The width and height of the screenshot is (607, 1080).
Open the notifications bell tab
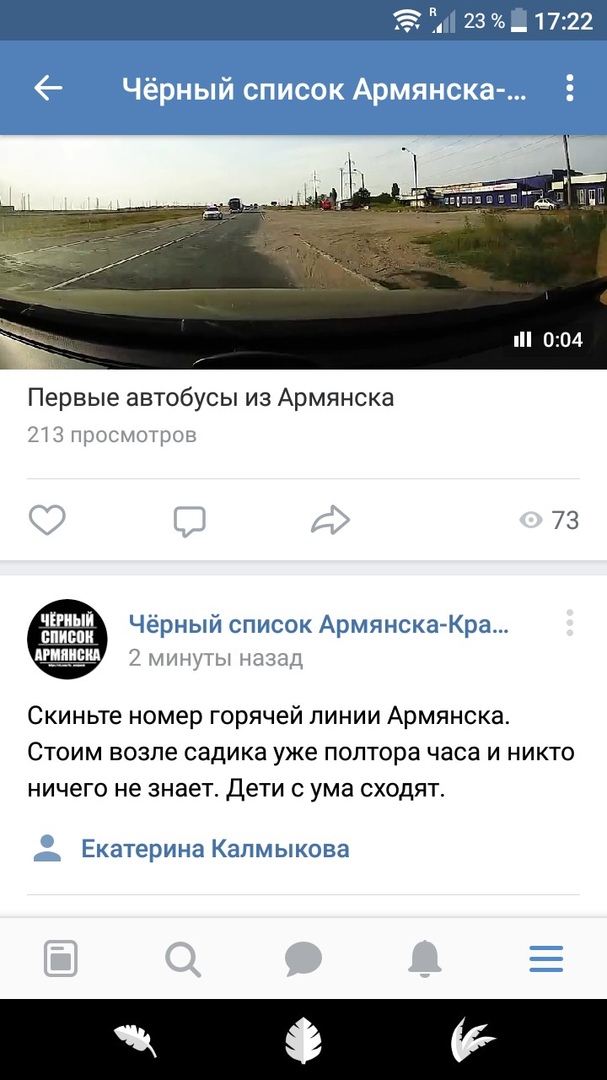[x=424, y=958]
